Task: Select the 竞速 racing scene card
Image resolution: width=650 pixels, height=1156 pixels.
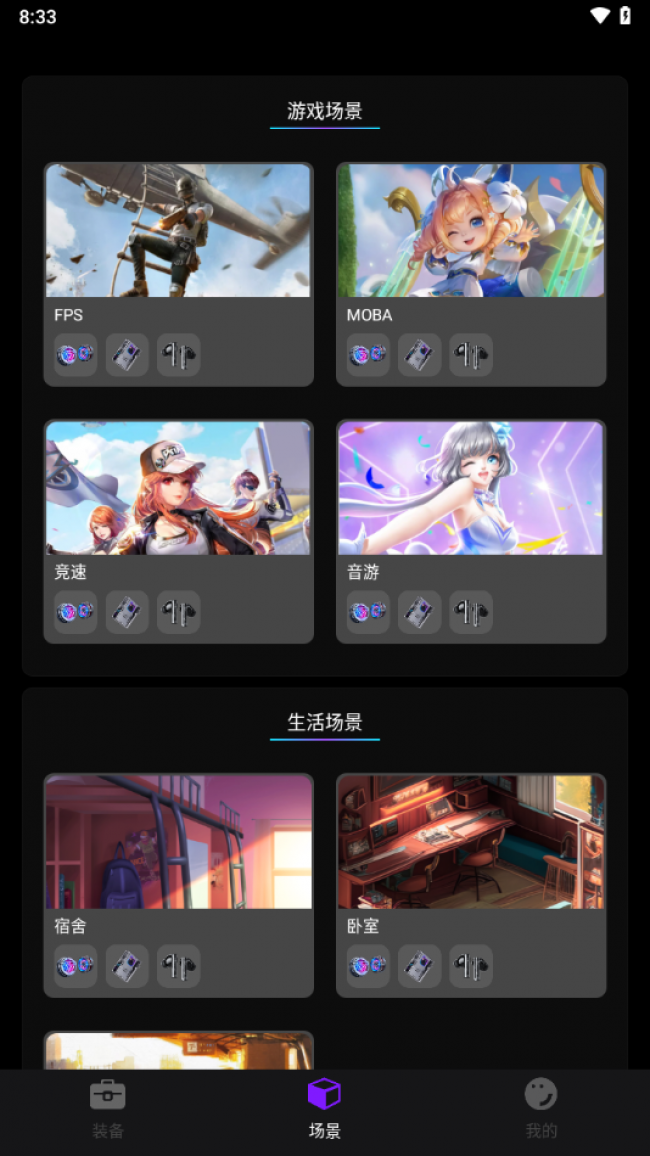Action: (178, 488)
